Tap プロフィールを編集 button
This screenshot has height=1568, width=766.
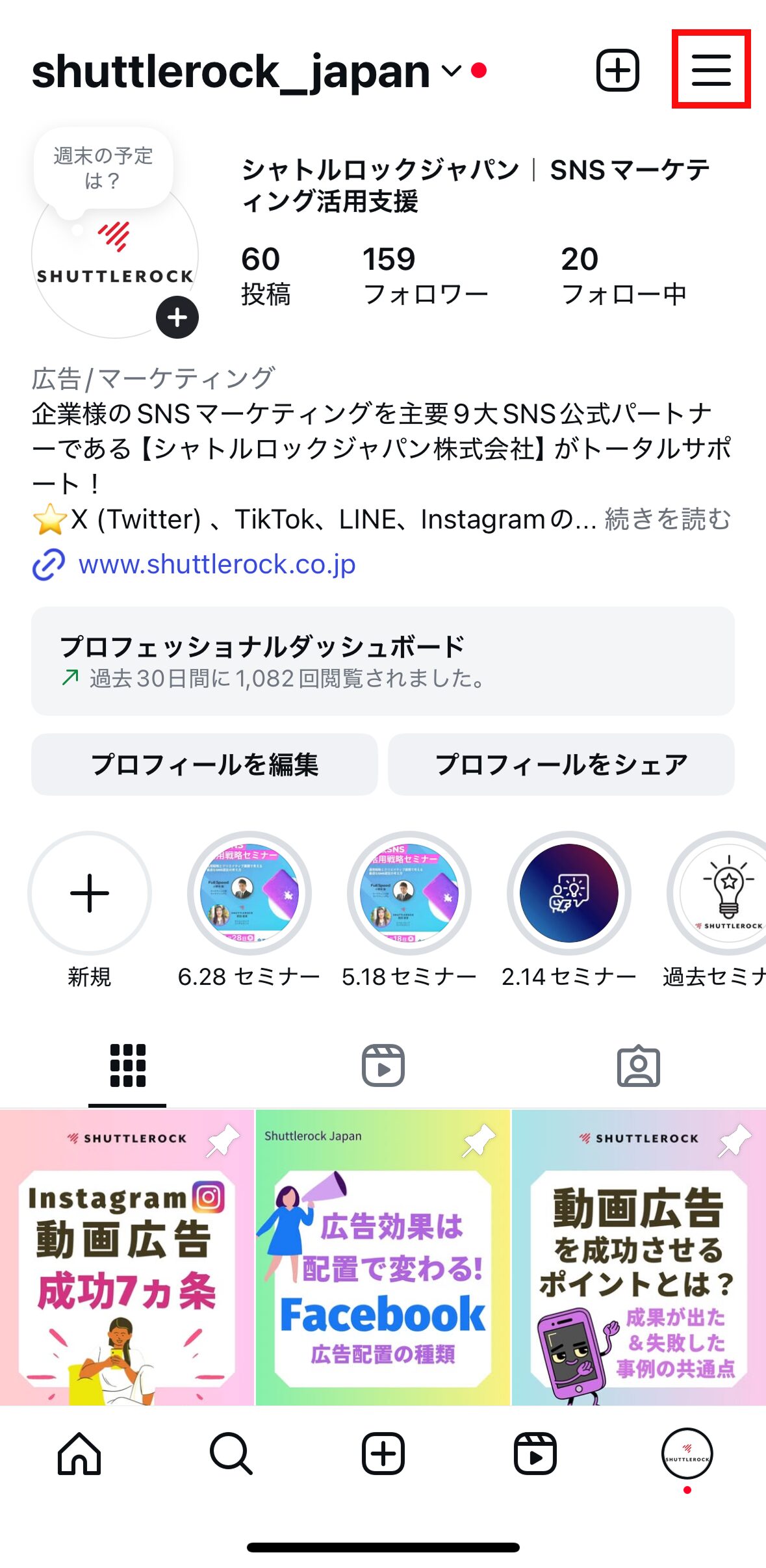click(204, 764)
